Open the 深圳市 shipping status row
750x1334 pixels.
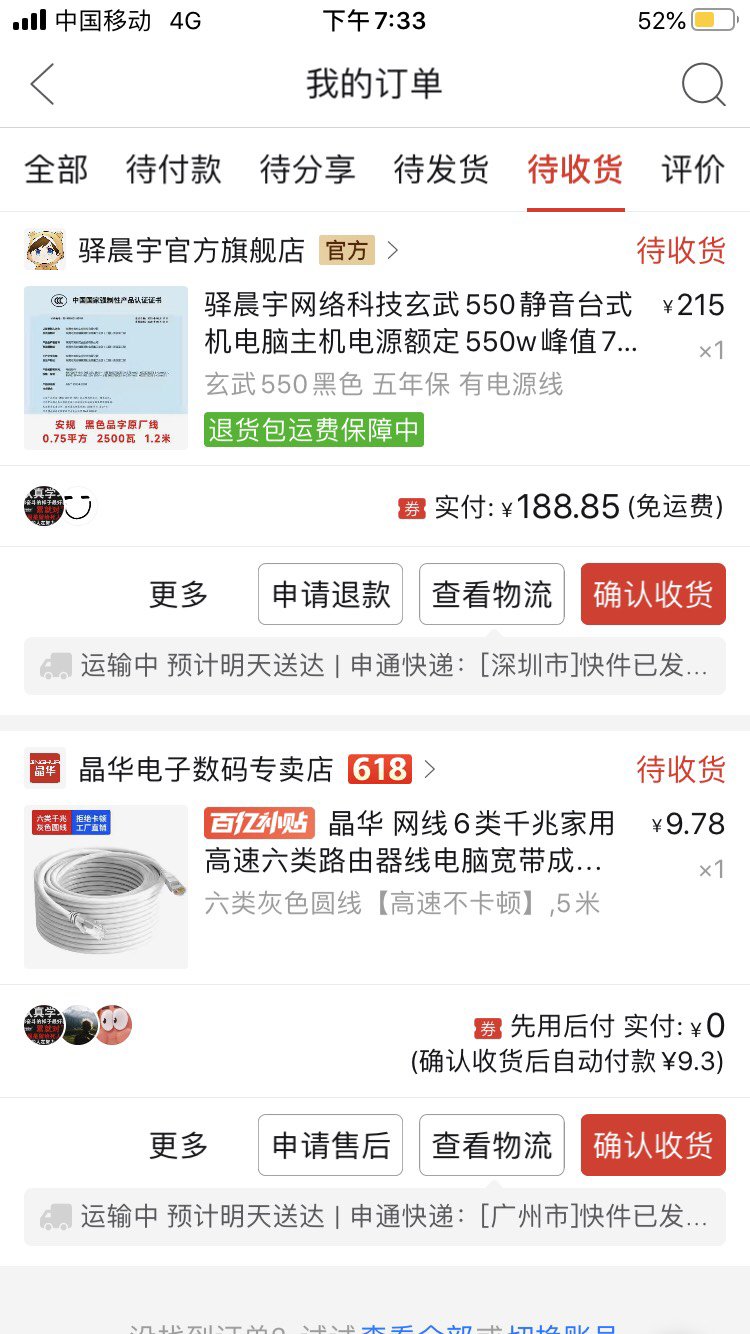[x=375, y=666]
